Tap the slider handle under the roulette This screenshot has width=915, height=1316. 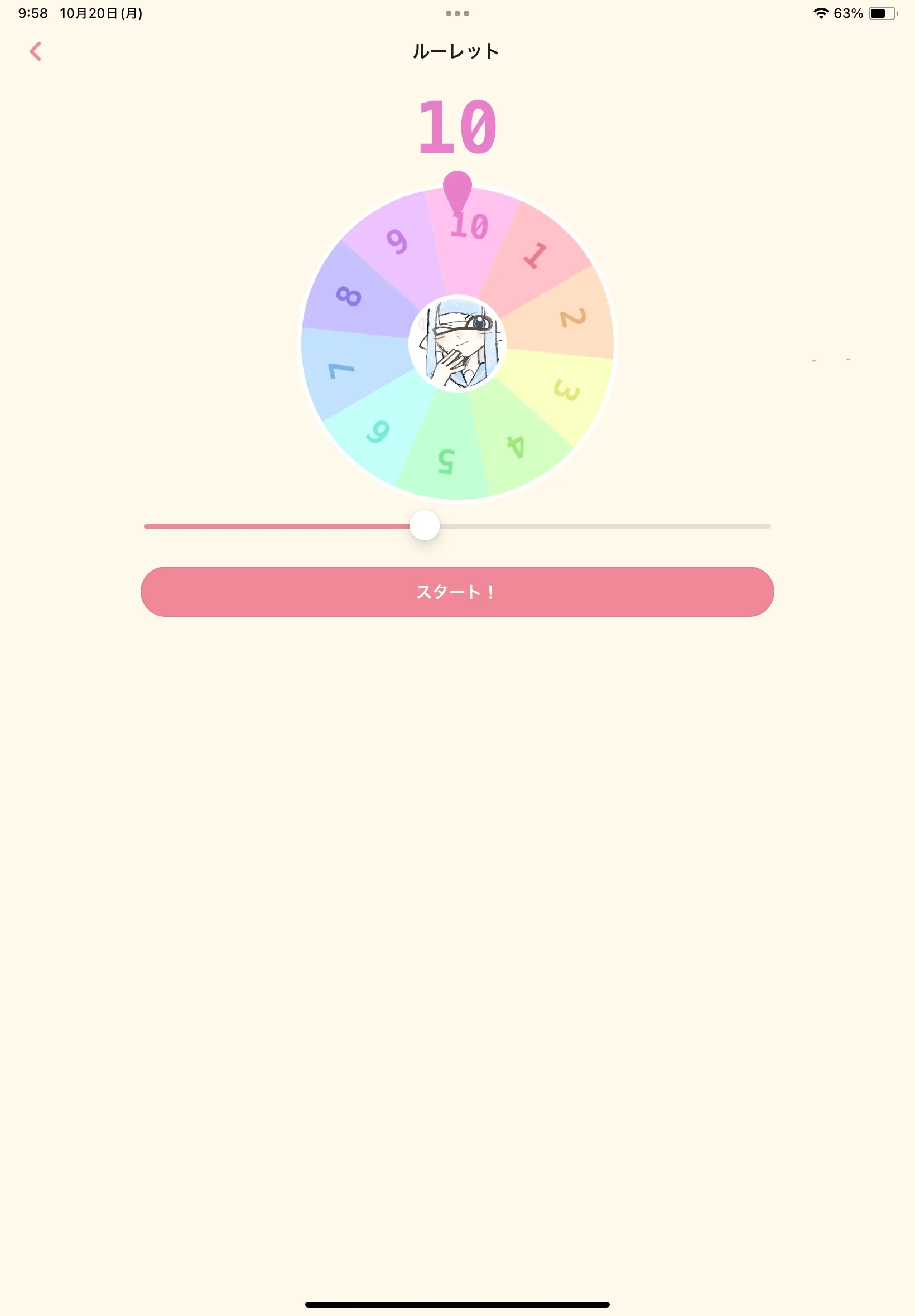point(424,525)
